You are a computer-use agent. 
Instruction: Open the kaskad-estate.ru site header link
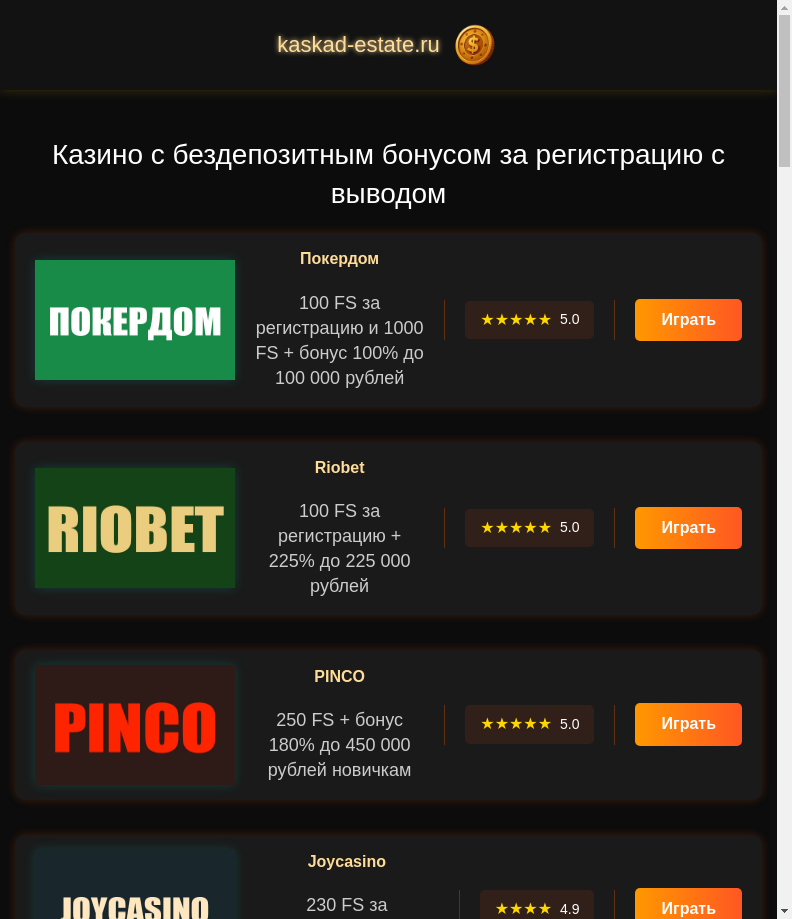(358, 45)
